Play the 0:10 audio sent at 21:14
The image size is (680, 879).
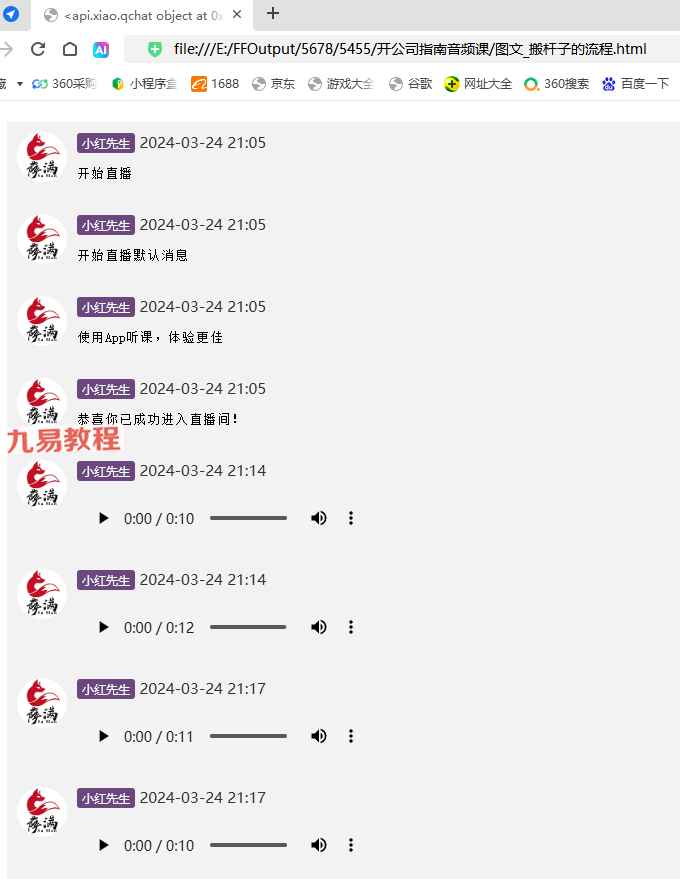pos(103,518)
